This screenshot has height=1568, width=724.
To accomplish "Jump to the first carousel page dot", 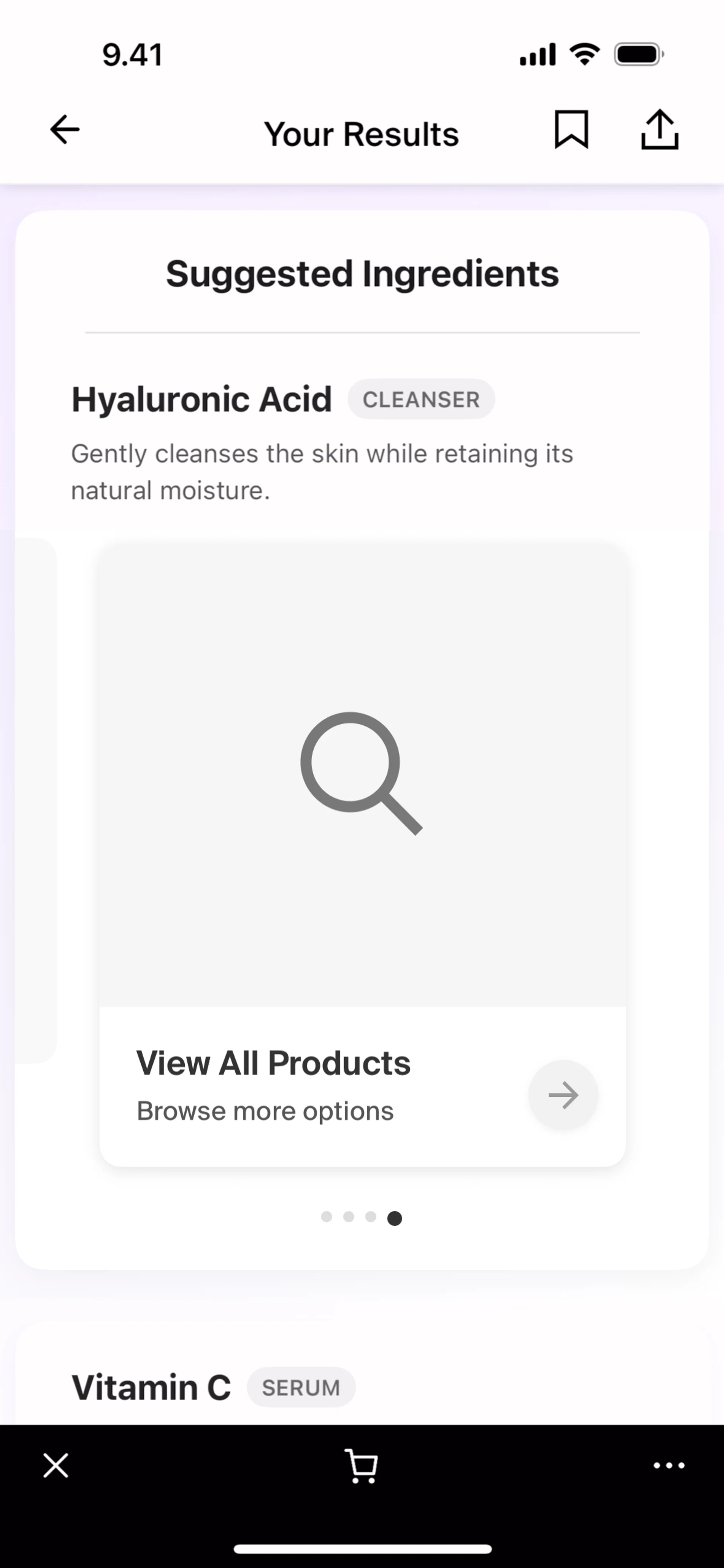I will [327, 1217].
